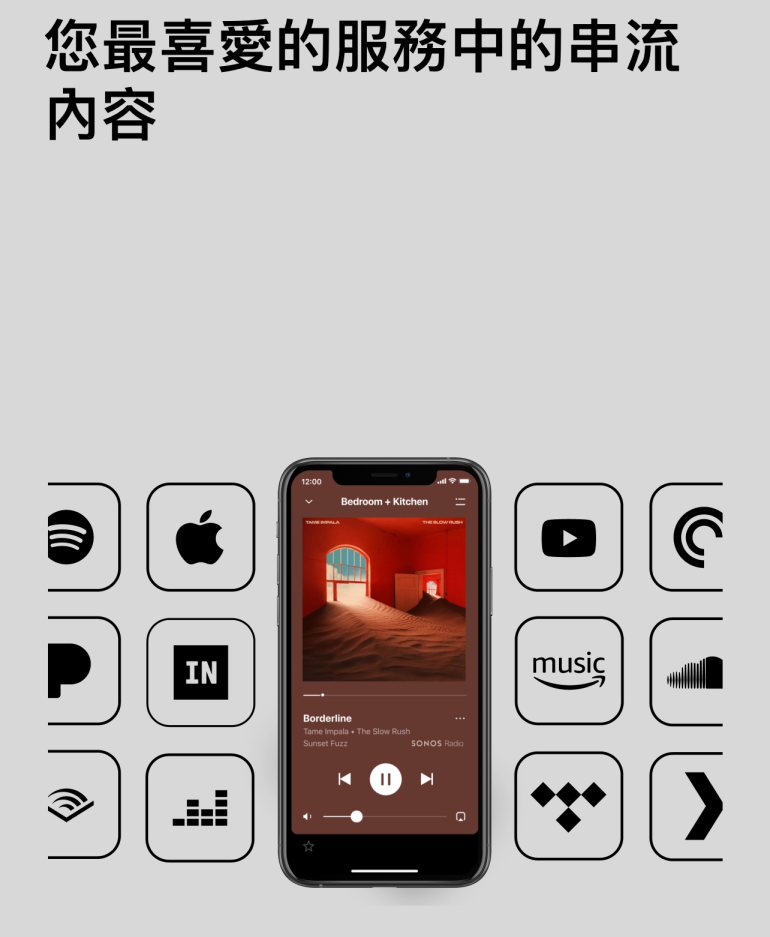Select the Tidal icon
The image size is (770, 937).
click(569, 806)
